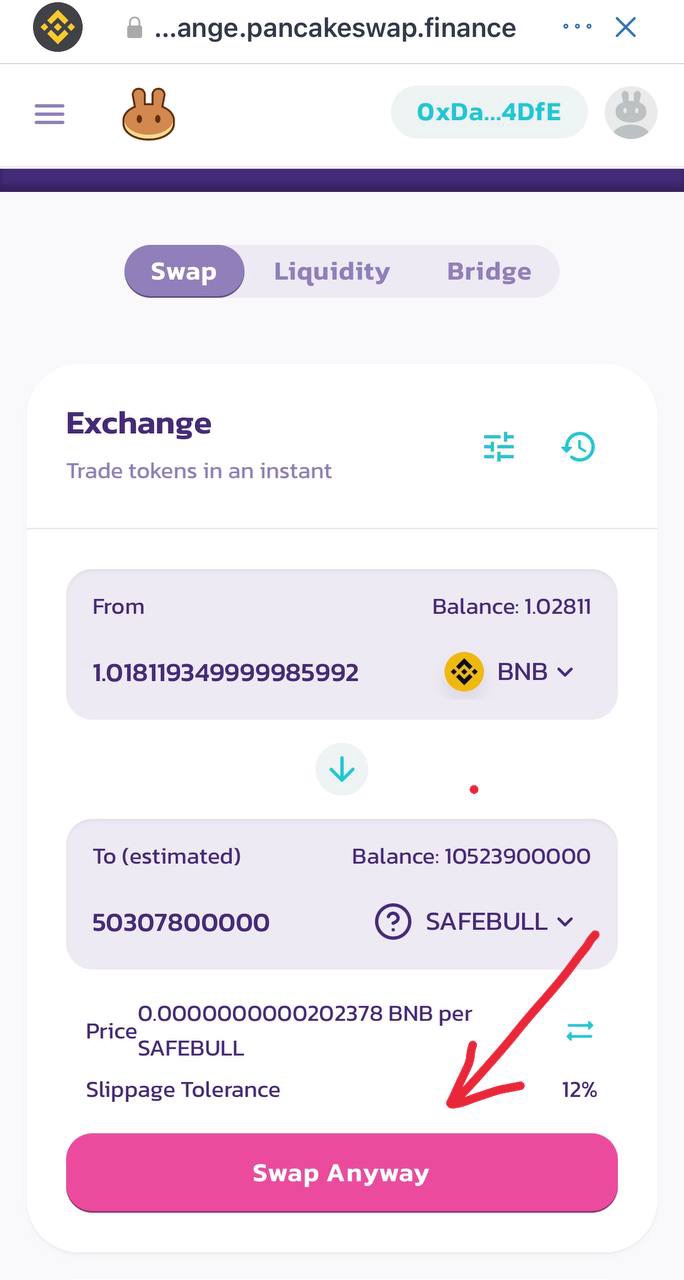Select the Swap tab
Viewport: 684px width, 1280px height.
(183, 271)
